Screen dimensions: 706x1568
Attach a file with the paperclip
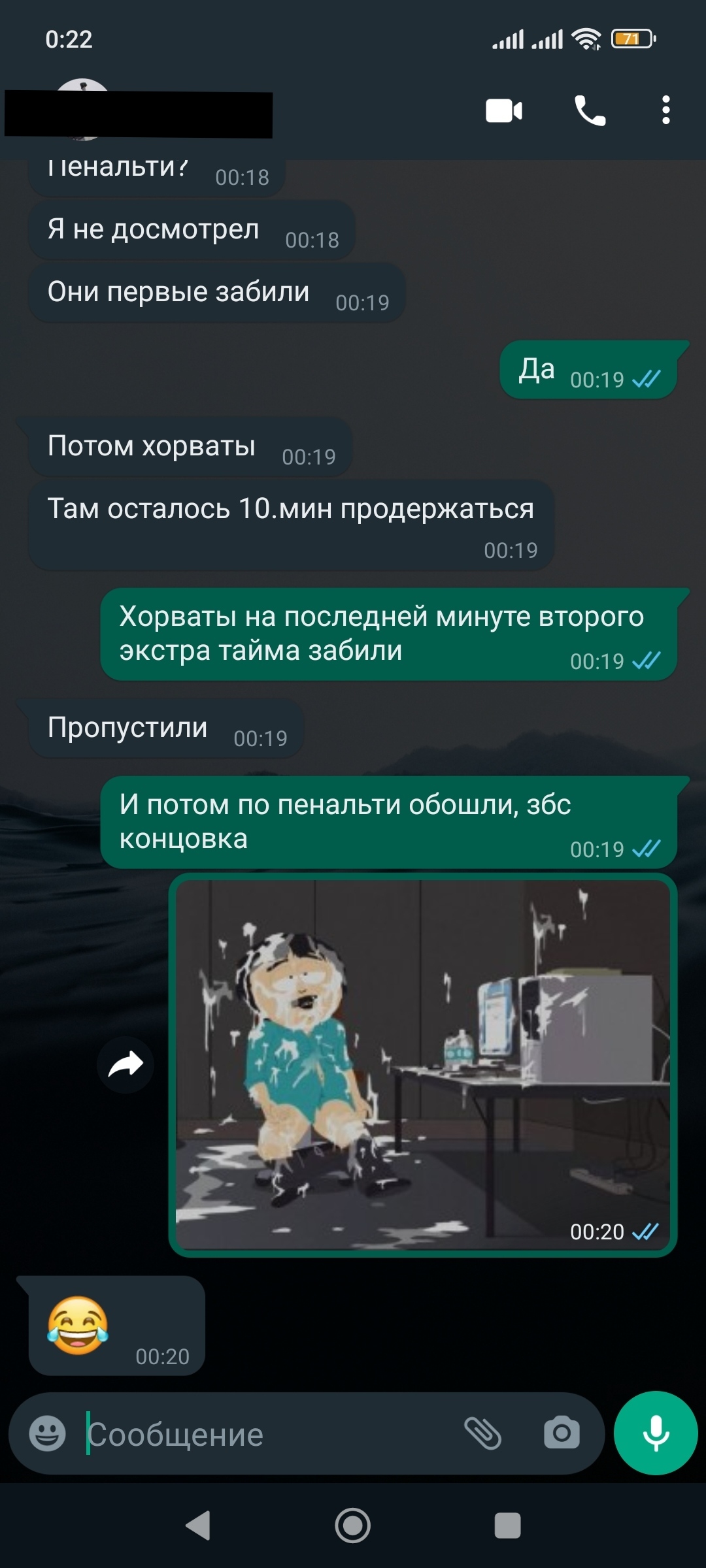[x=482, y=1434]
